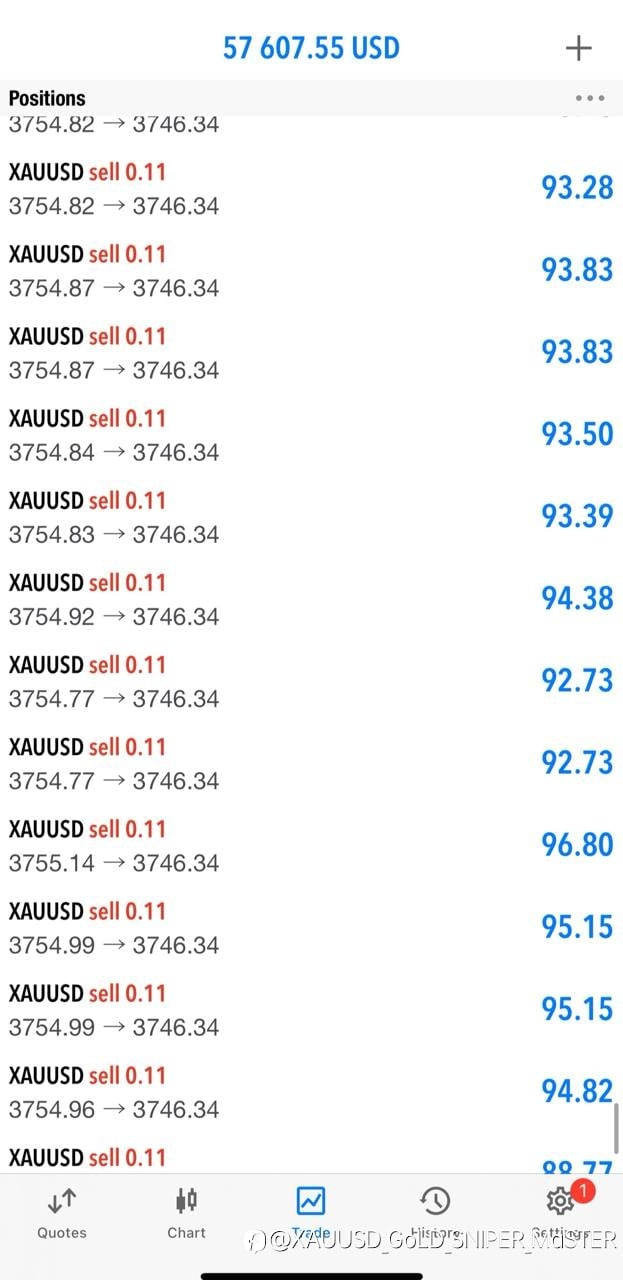Open the XAUUSD sell position showing 93.28
The width and height of the screenshot is (623, 1280).
coord(311,188)
